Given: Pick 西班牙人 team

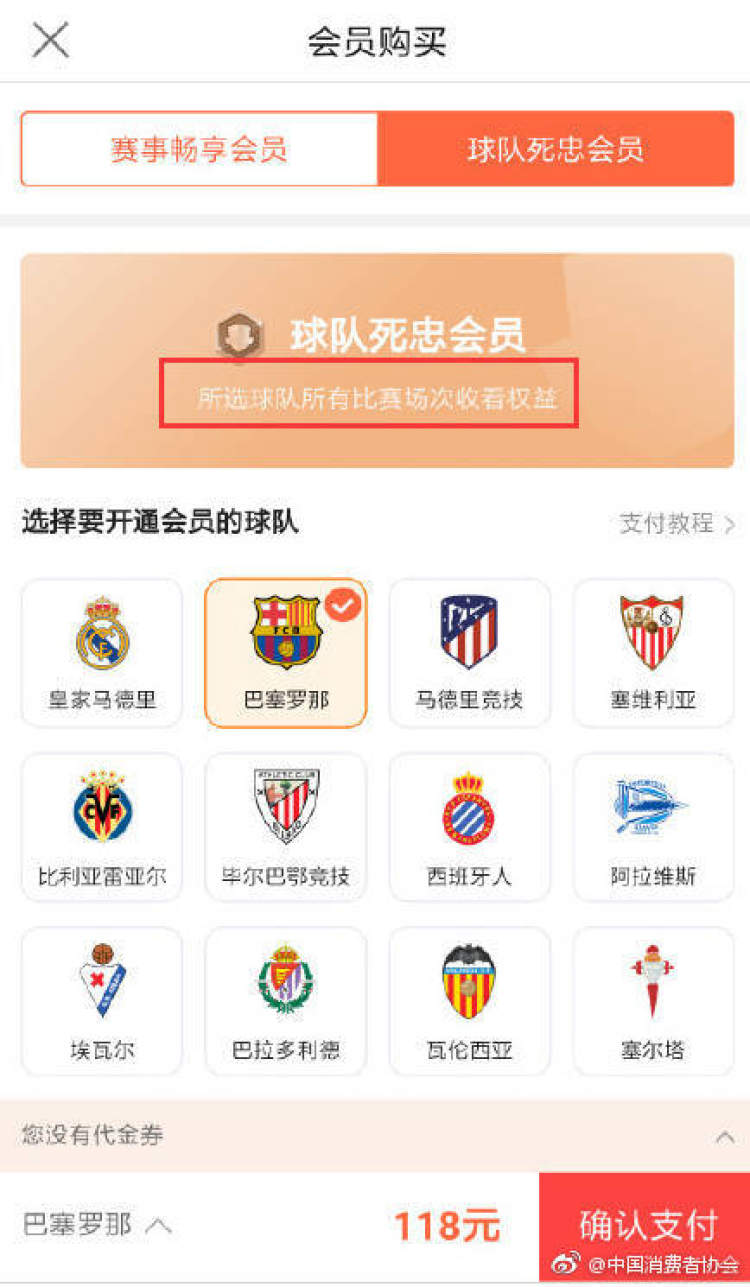Looking at the screenshot, I should click(469, 827).
